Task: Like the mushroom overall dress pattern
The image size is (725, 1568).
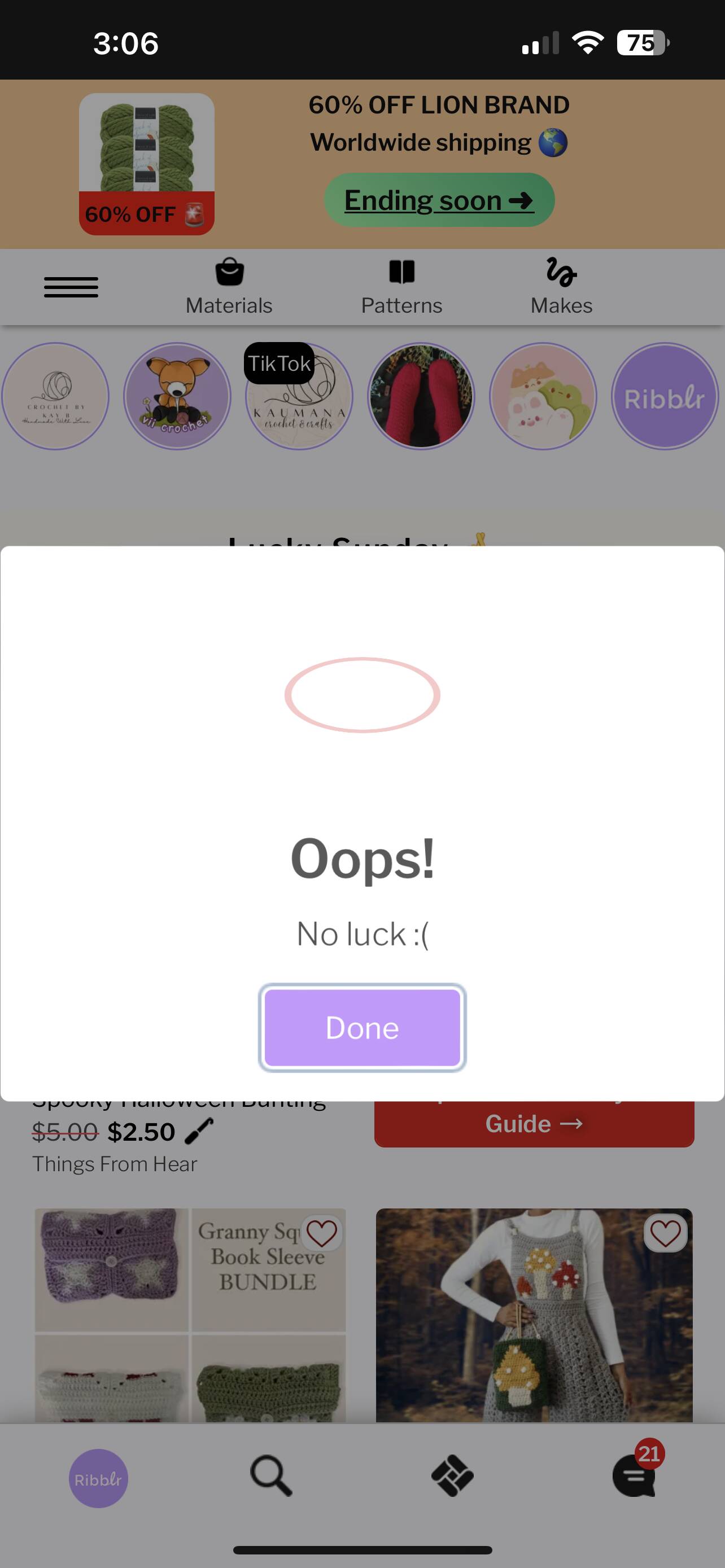Action: pyautogui.click(x=665, y=1233)
